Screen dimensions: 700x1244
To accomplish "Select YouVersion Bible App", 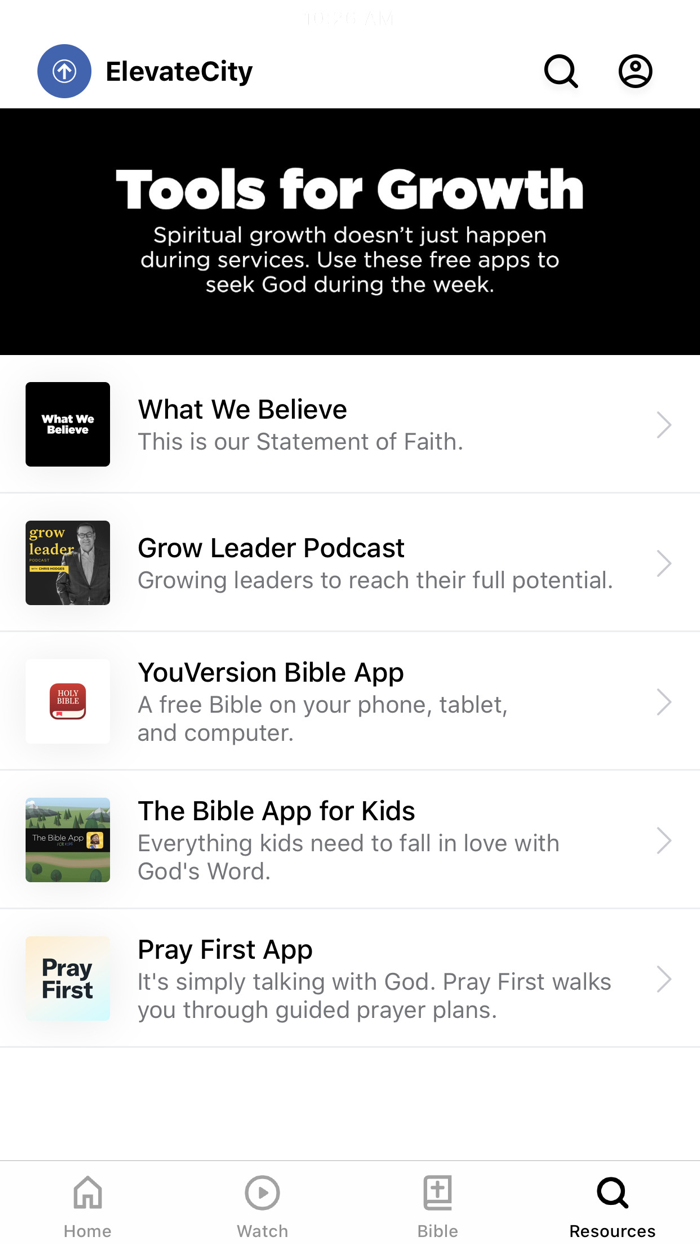I will coord(350,701).
